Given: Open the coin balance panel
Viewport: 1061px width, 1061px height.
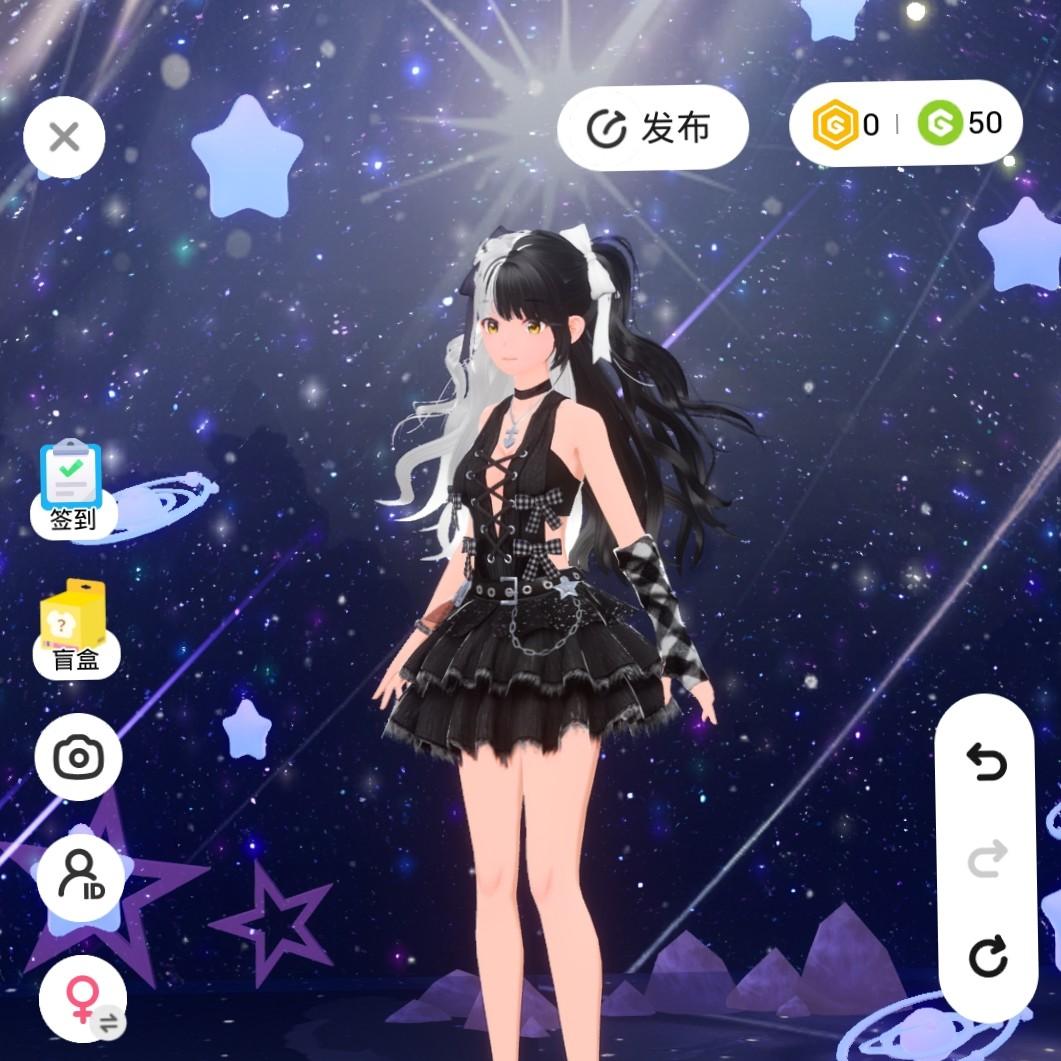Looking at the screenshot, I should 905,124.
